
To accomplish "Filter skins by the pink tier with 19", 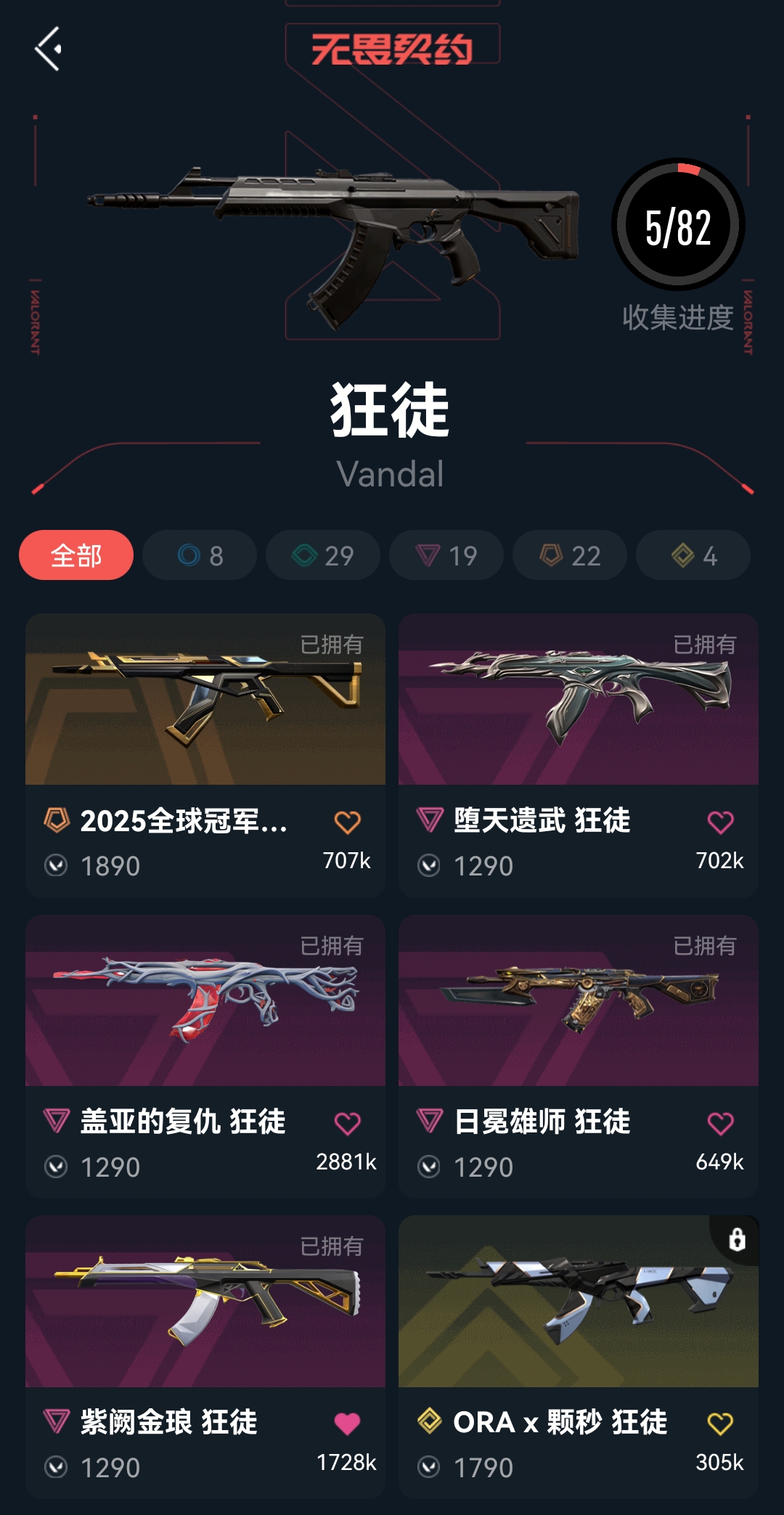I will [446, 555].
